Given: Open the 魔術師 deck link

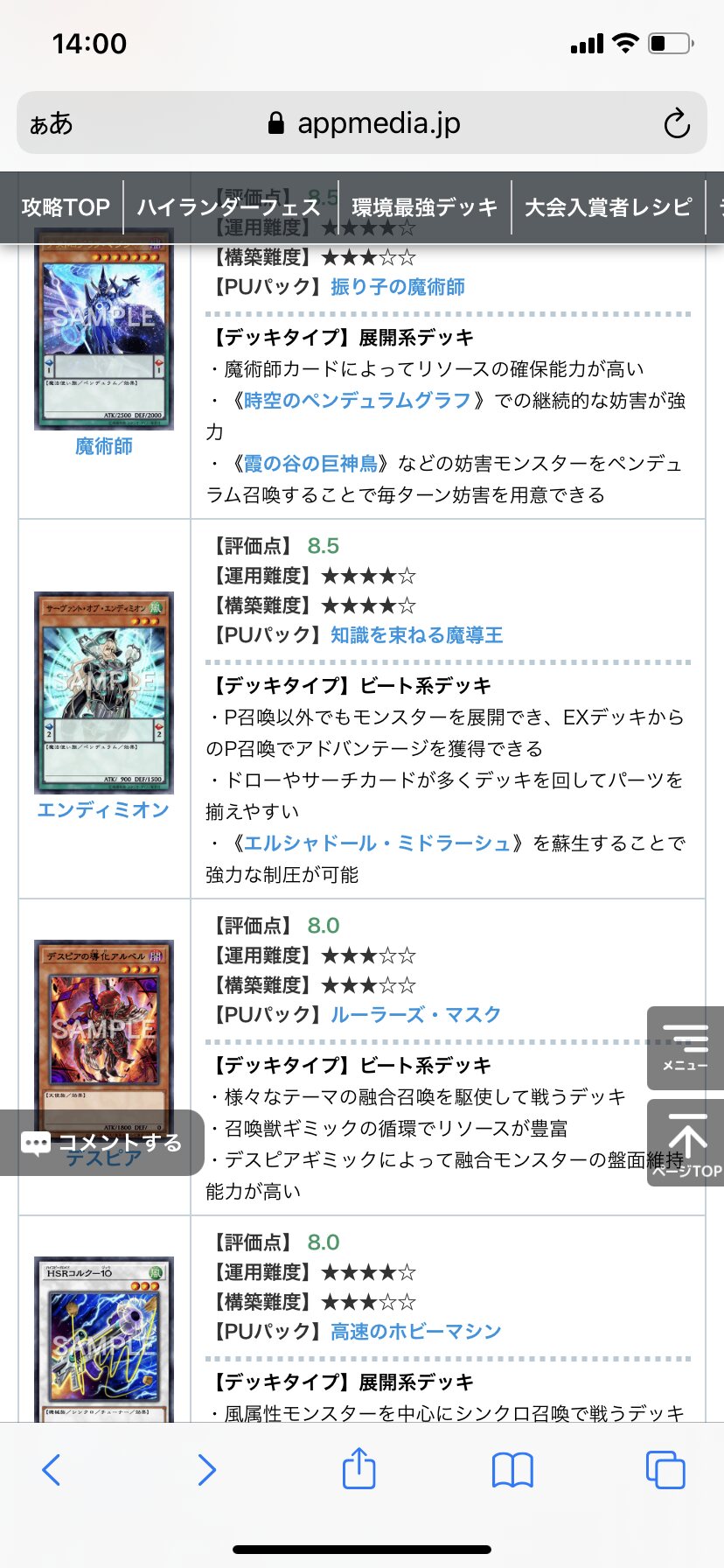Looking at the screenshot, I should click(x=104, y=446).
